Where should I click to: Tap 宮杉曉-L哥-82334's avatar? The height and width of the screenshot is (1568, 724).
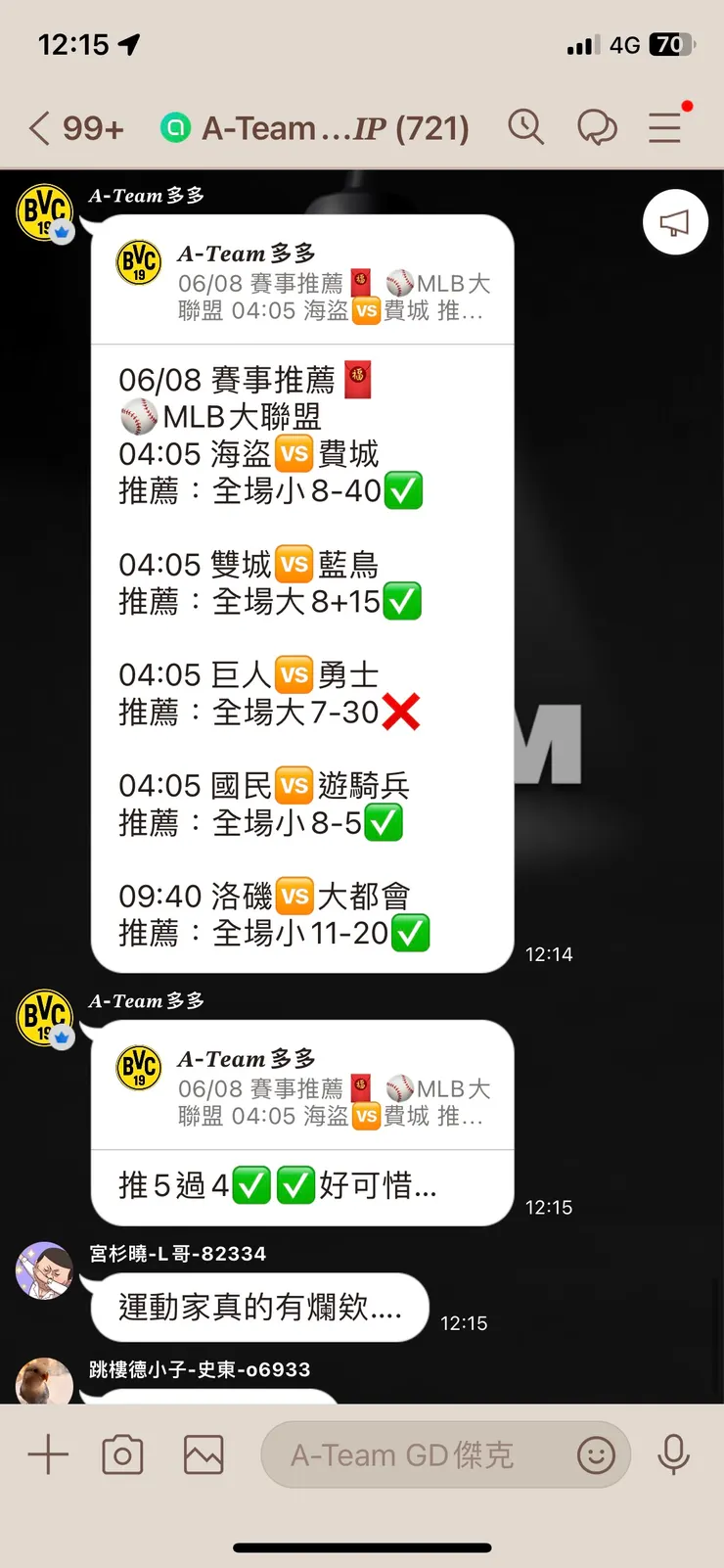tap(44, 1269)
